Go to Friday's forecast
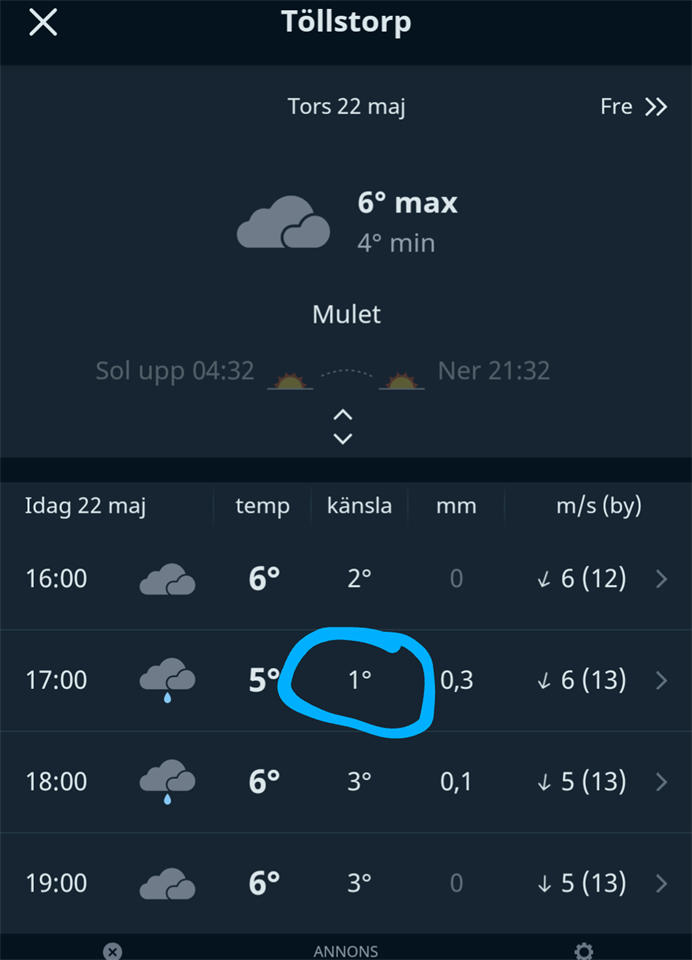The image size is (692, 960). pos(633,107)
